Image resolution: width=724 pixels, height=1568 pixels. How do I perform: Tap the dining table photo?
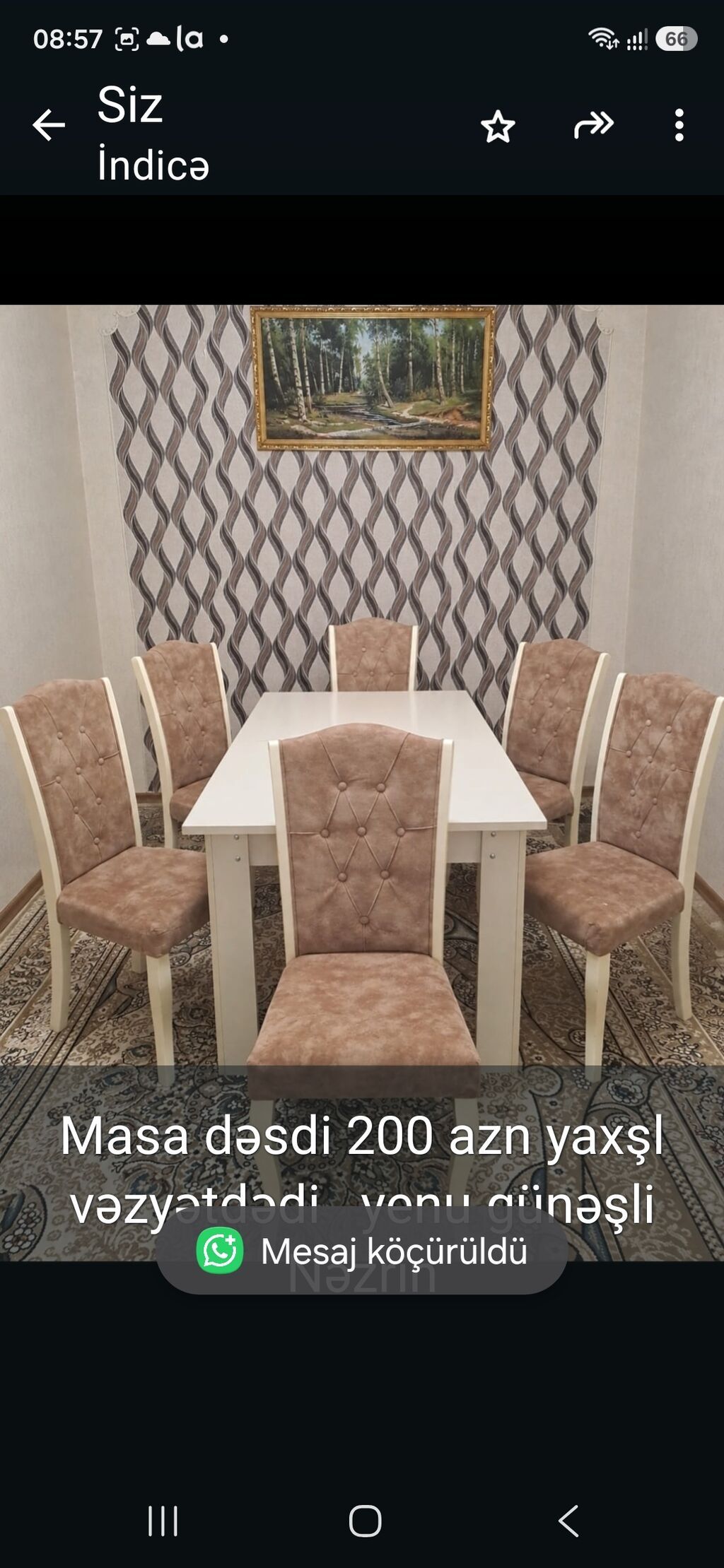click(362, 783)
